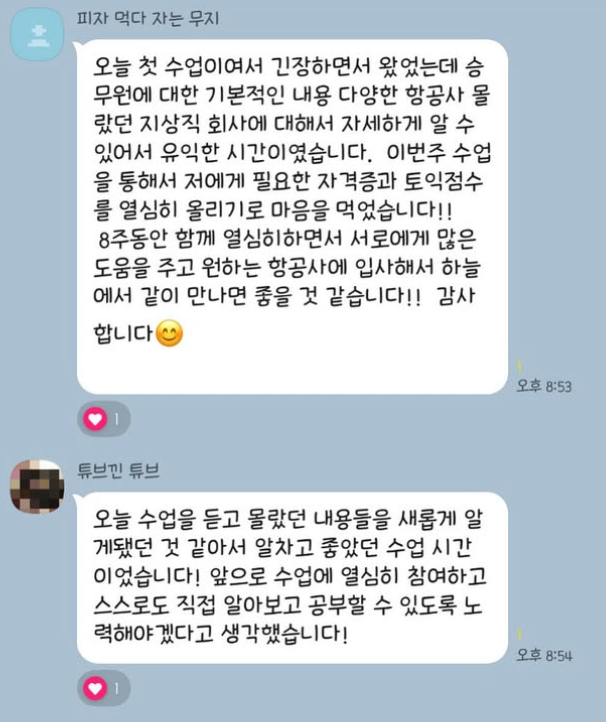Tap heart reaction under 튜브낀 튜브's message
The width and height of the screenshot is (606, 722).
coord(104,687)
